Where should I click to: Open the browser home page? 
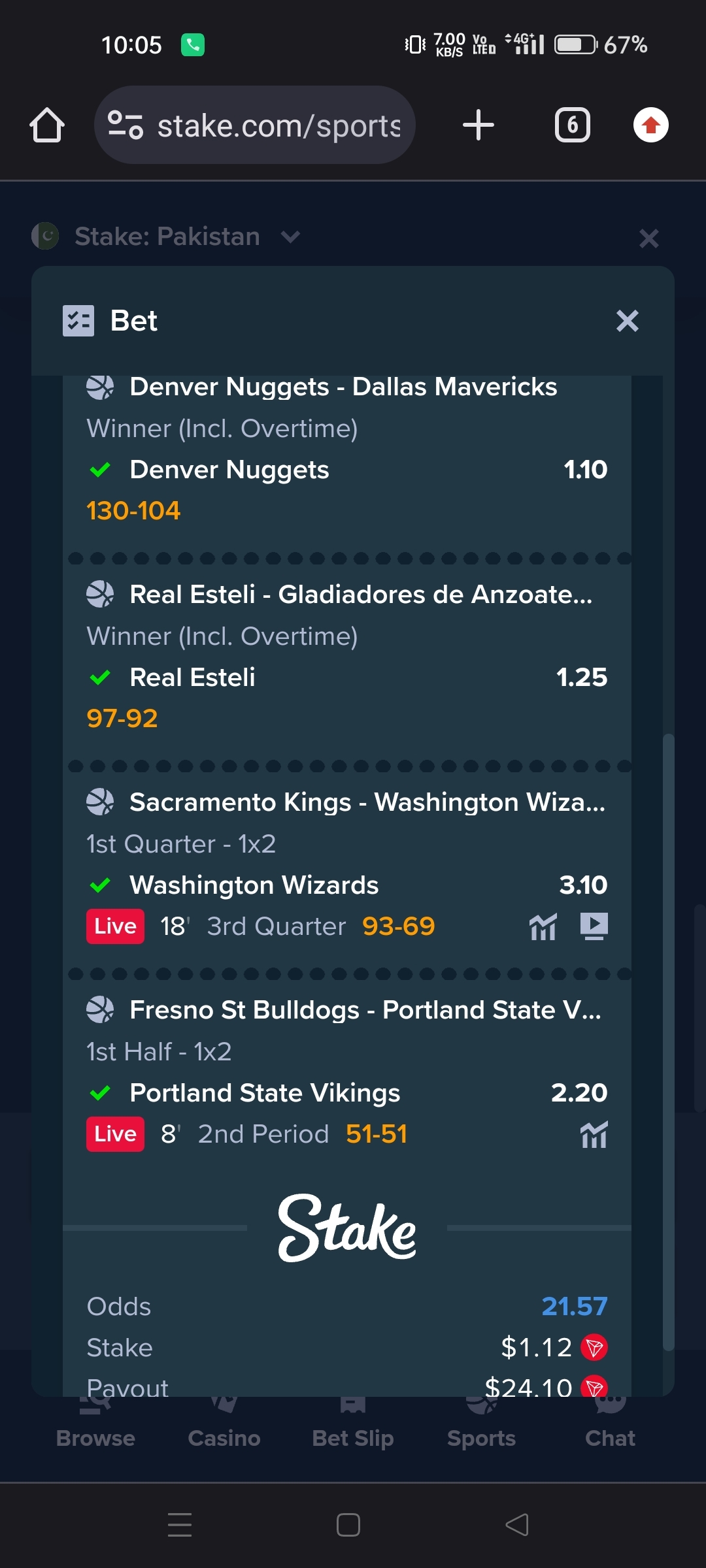(x=47, y=125)
